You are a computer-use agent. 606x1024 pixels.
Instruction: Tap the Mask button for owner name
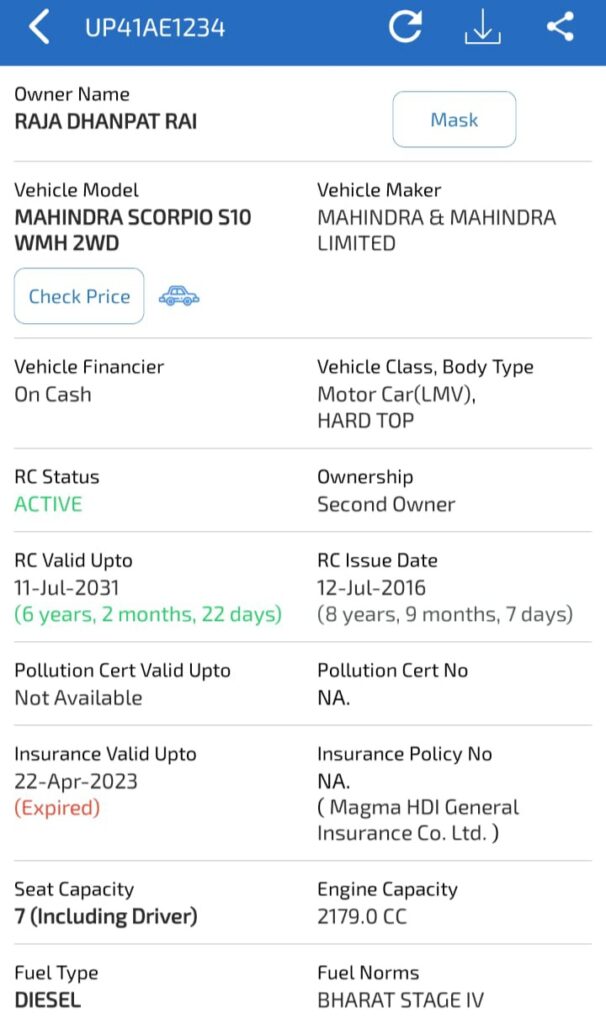454,120
